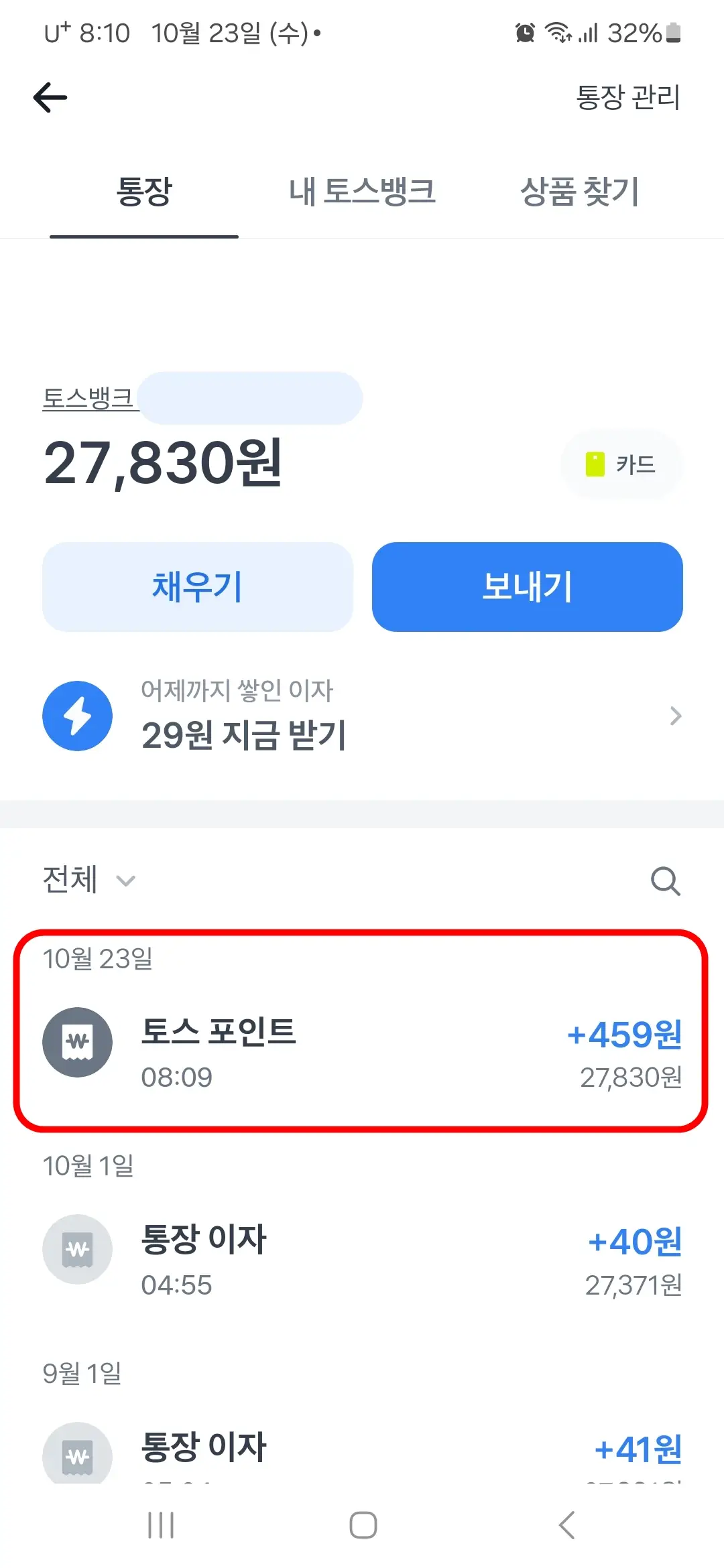Tap the 채우기 button to add money
The image size is (724, 1568).
pyautogui.click(x=196, y=587)
